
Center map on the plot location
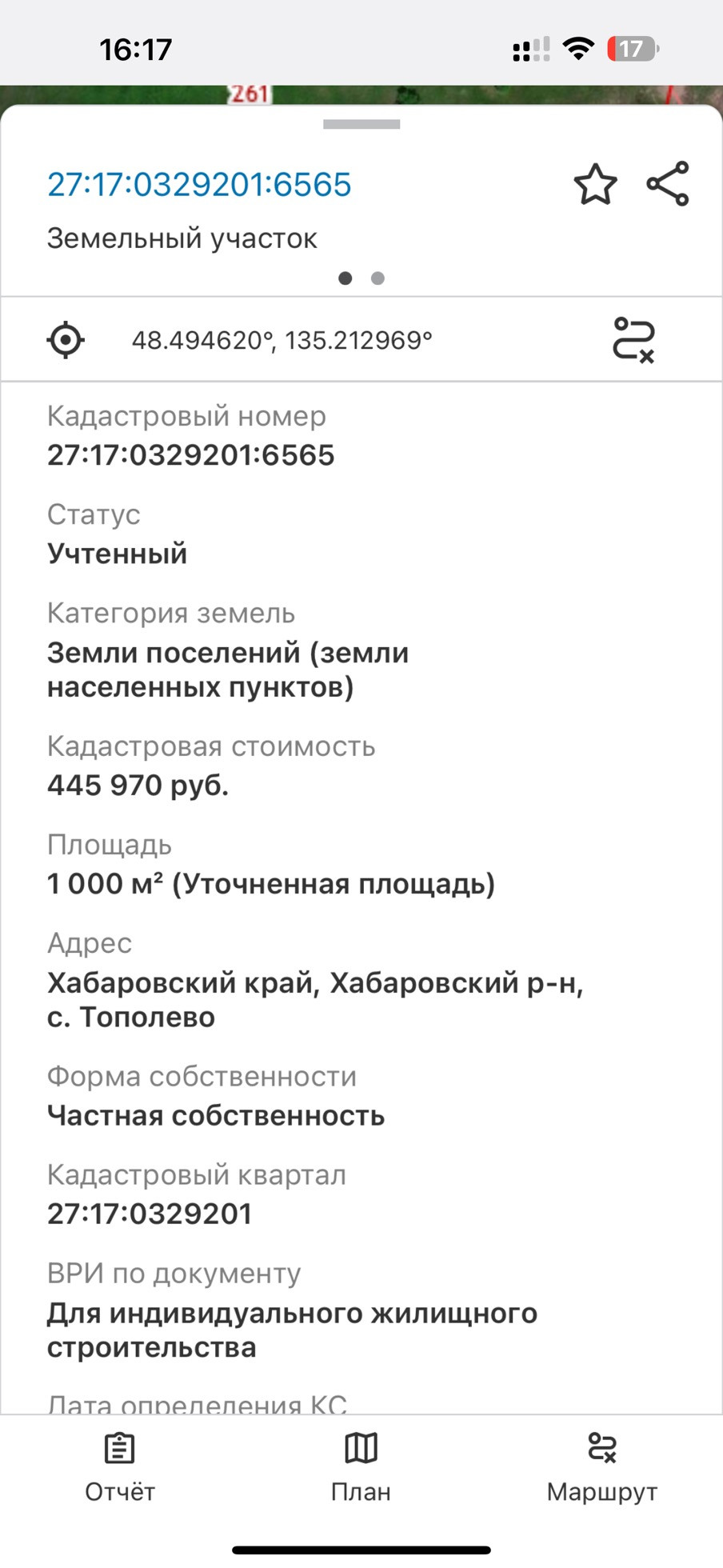point(66,340)
